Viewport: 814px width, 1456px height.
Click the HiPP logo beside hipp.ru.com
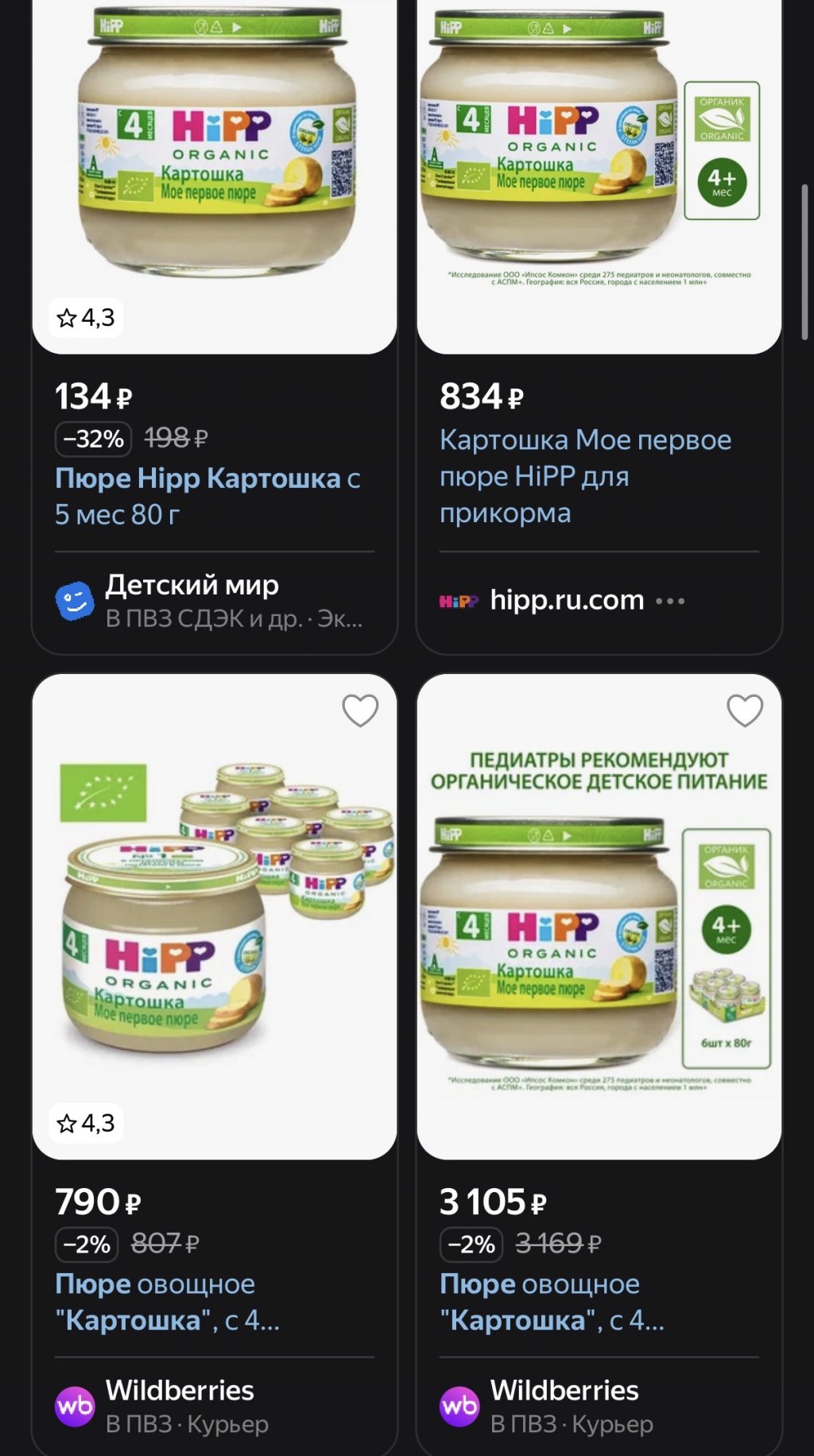458,601
